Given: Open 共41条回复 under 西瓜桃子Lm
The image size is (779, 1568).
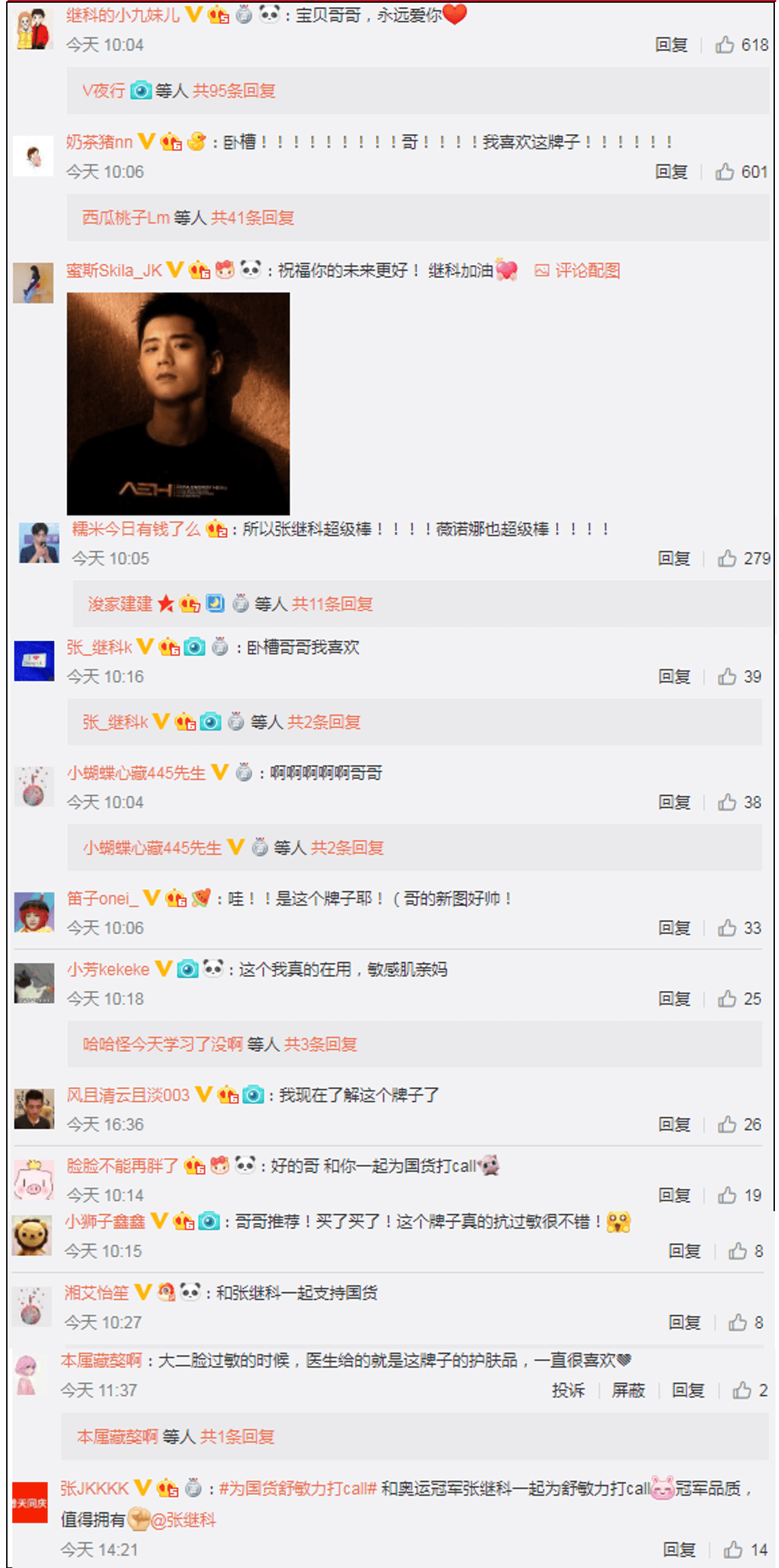Looking at the screenshot, I should (252, 218).
